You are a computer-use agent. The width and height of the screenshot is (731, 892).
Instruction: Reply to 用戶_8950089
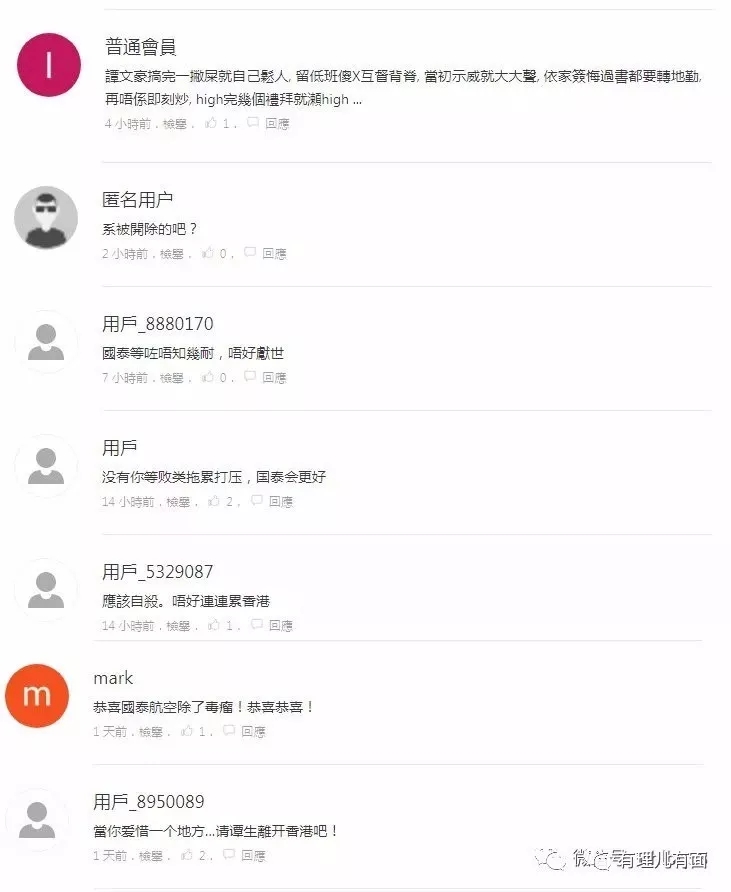252,856
